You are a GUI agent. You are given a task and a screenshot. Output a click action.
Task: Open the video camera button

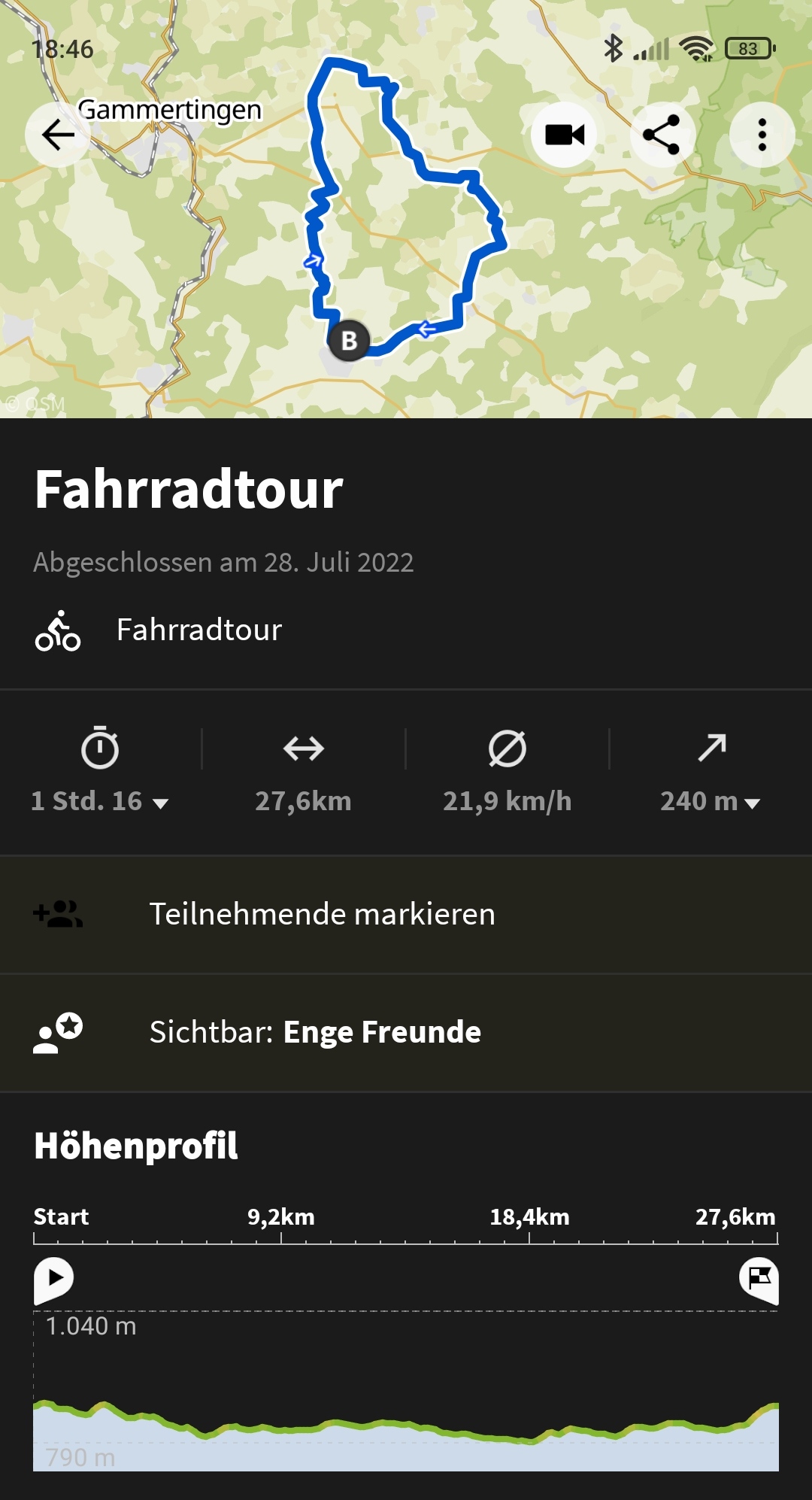[x=565, y=135]
